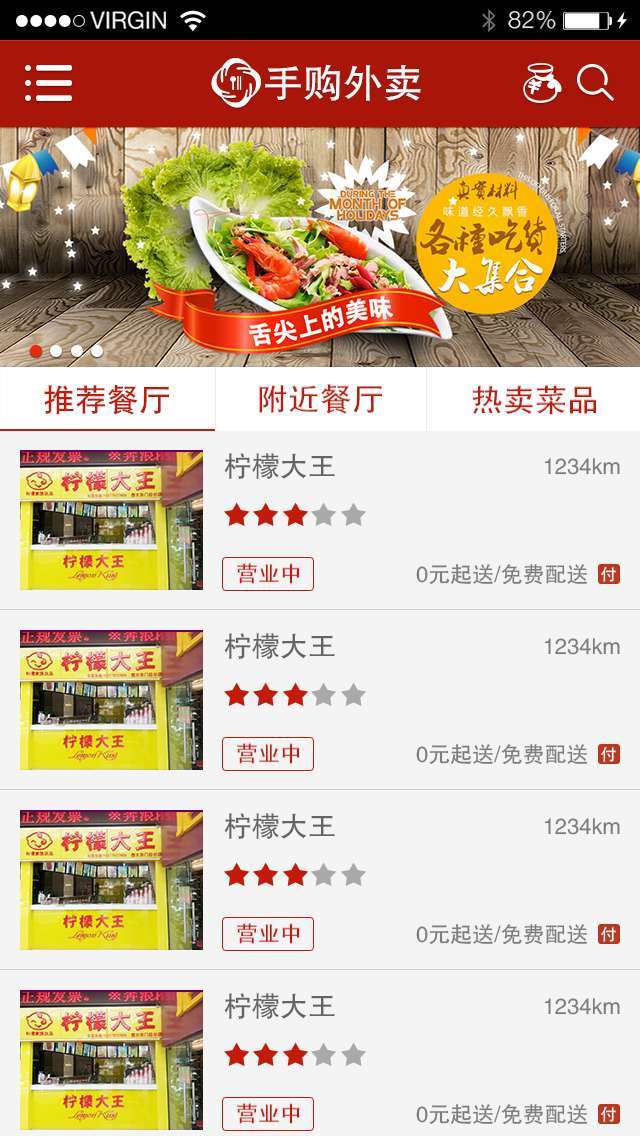Switch to the 附近餐厅 tab
The image size is (640, 1136).
[320, 400]
